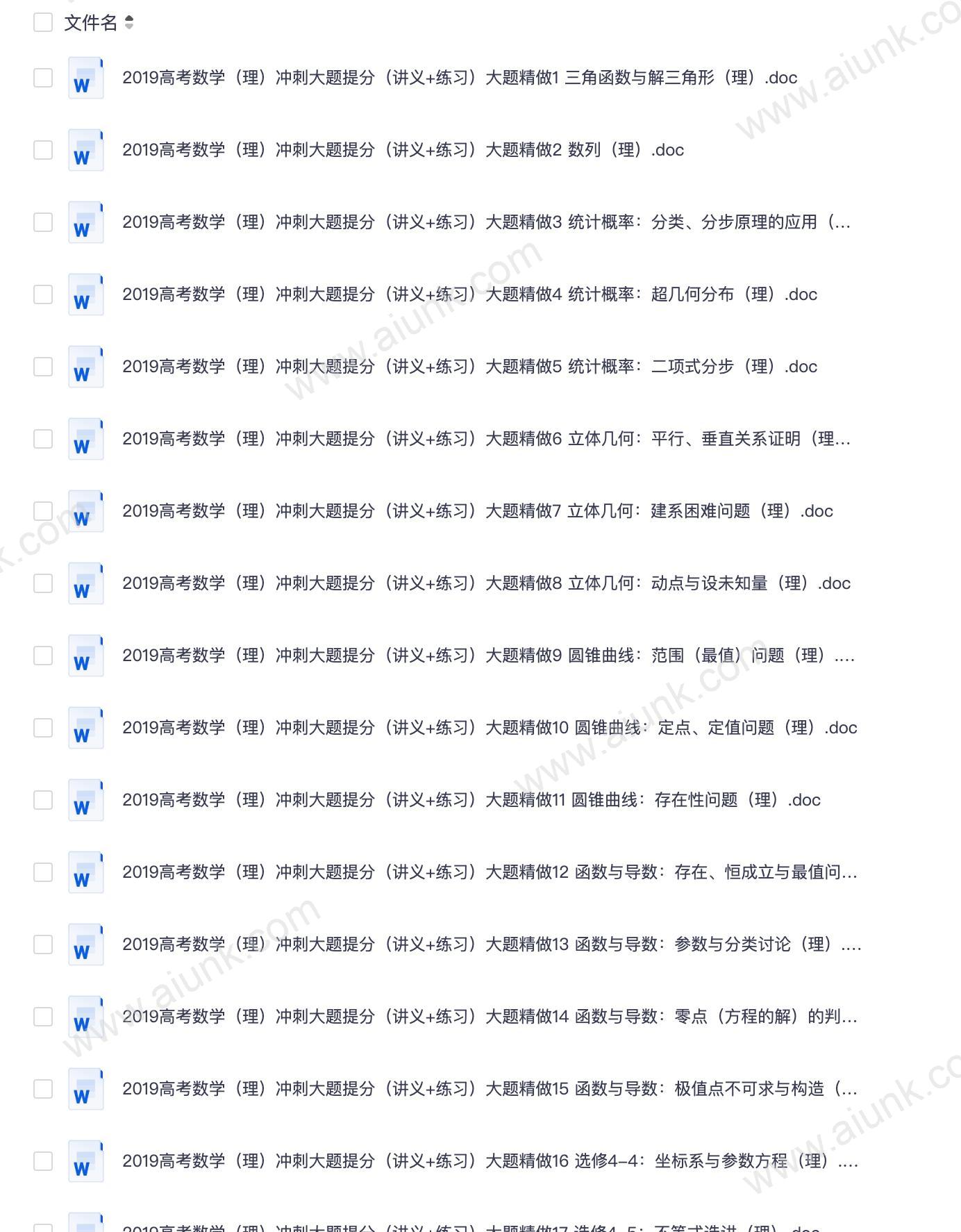Sort files by 文件名 column
The width and height of the screenshot is (961, 1232).
click(x=128, y=23)
